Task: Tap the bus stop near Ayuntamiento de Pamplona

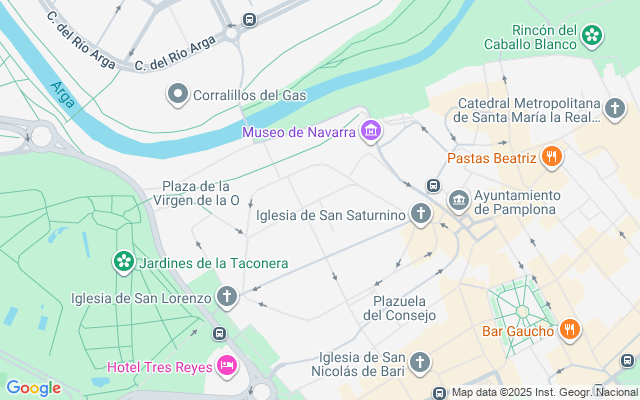Action: pyautogui.click(x=433, y=185)
